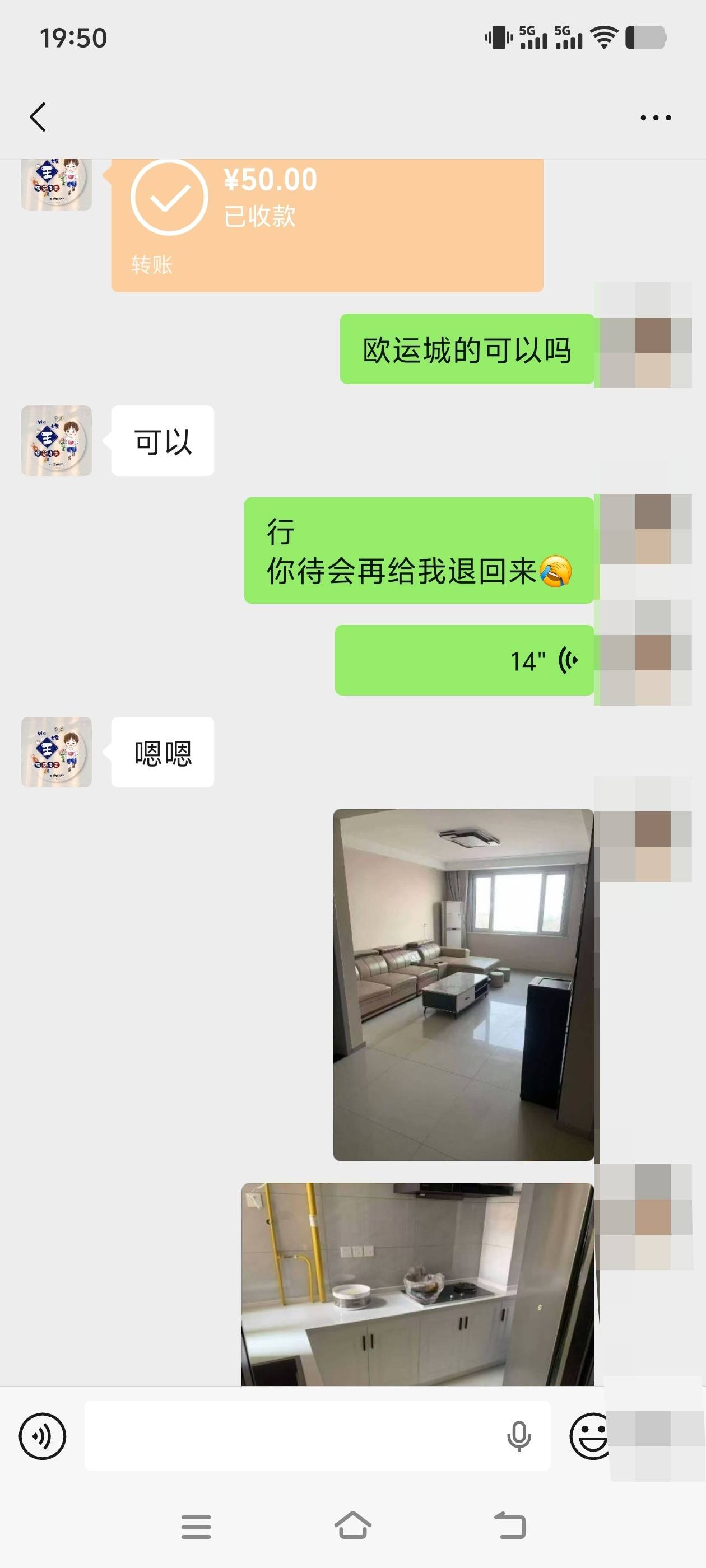View the living room photo
Screen dimensions: 706x1568
[x=463, y=984]
